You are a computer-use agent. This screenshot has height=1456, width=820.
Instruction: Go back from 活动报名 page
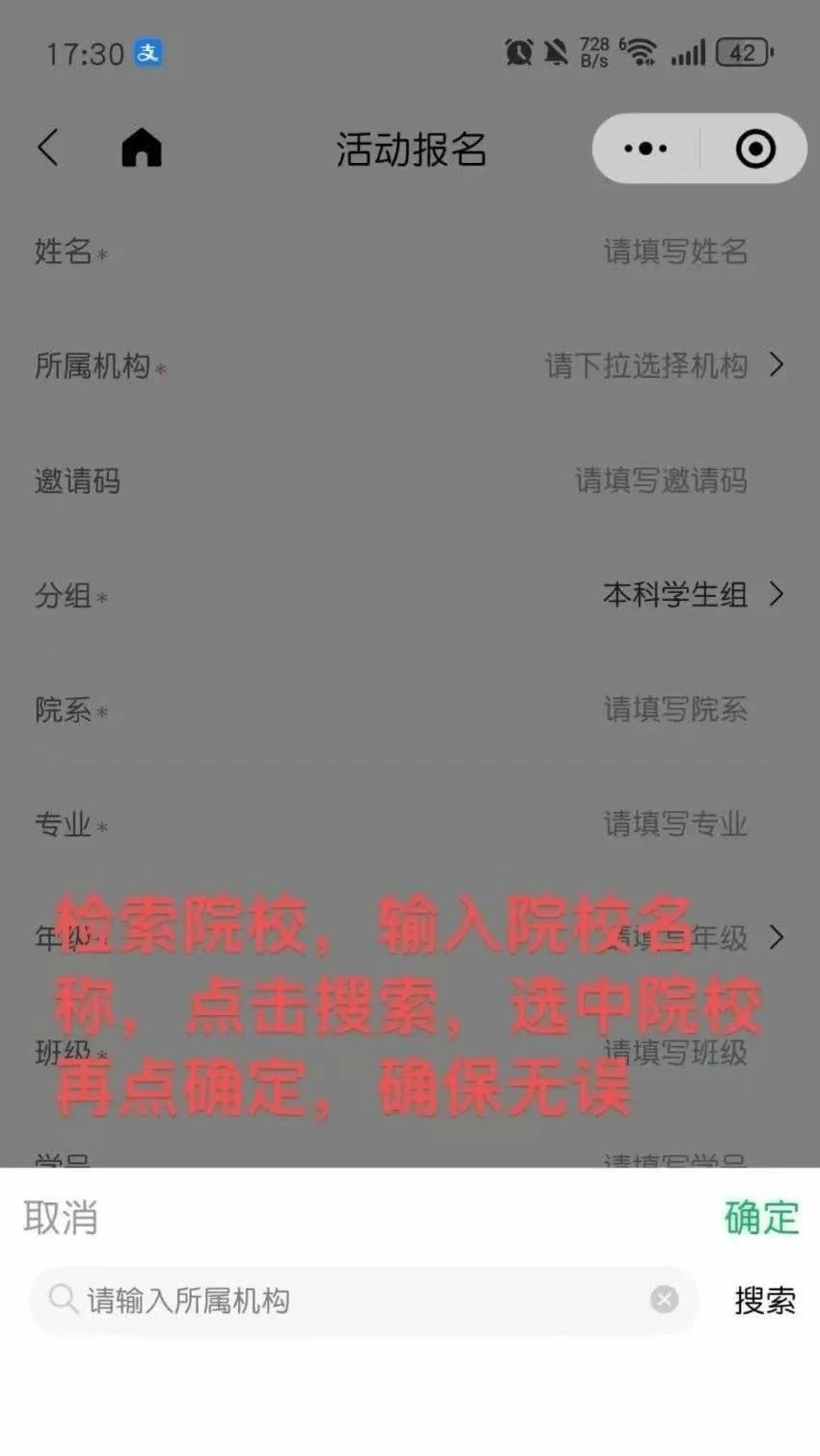coord(48,148)
